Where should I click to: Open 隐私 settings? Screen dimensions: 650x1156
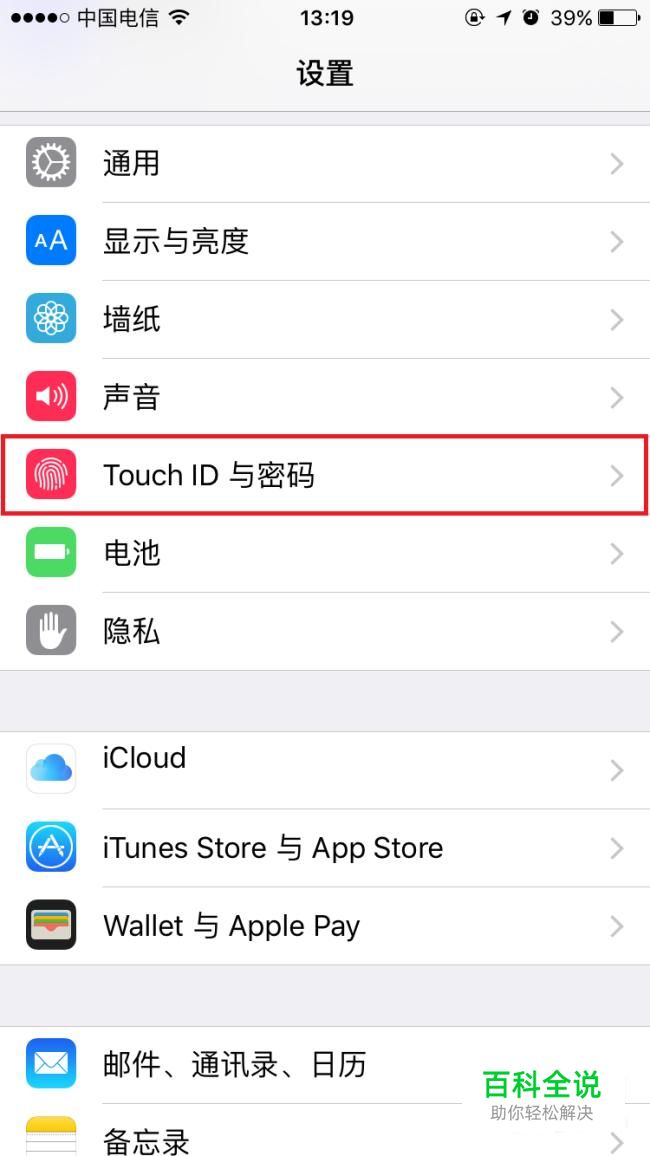pos(325,632)
